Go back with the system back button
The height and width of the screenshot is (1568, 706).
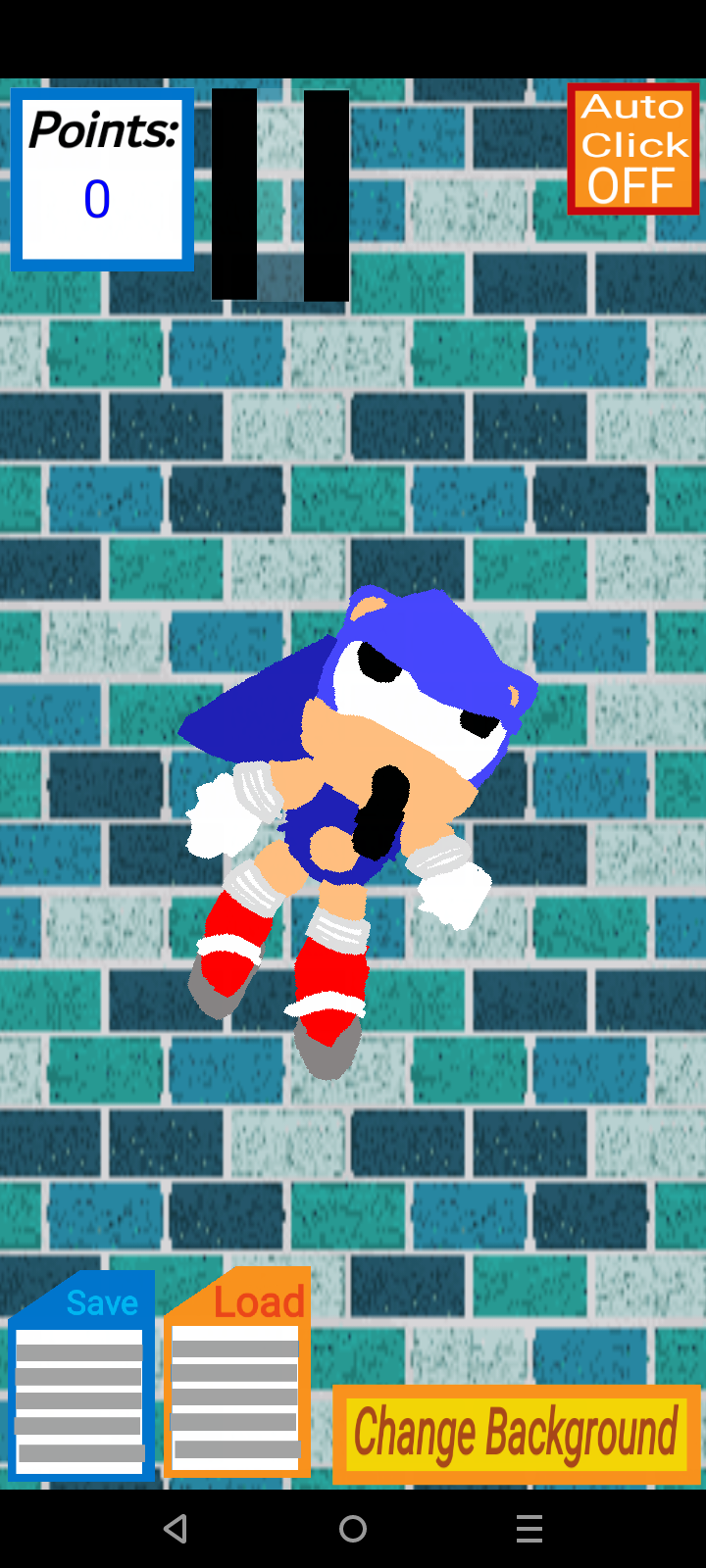(x=176, y=1529)
